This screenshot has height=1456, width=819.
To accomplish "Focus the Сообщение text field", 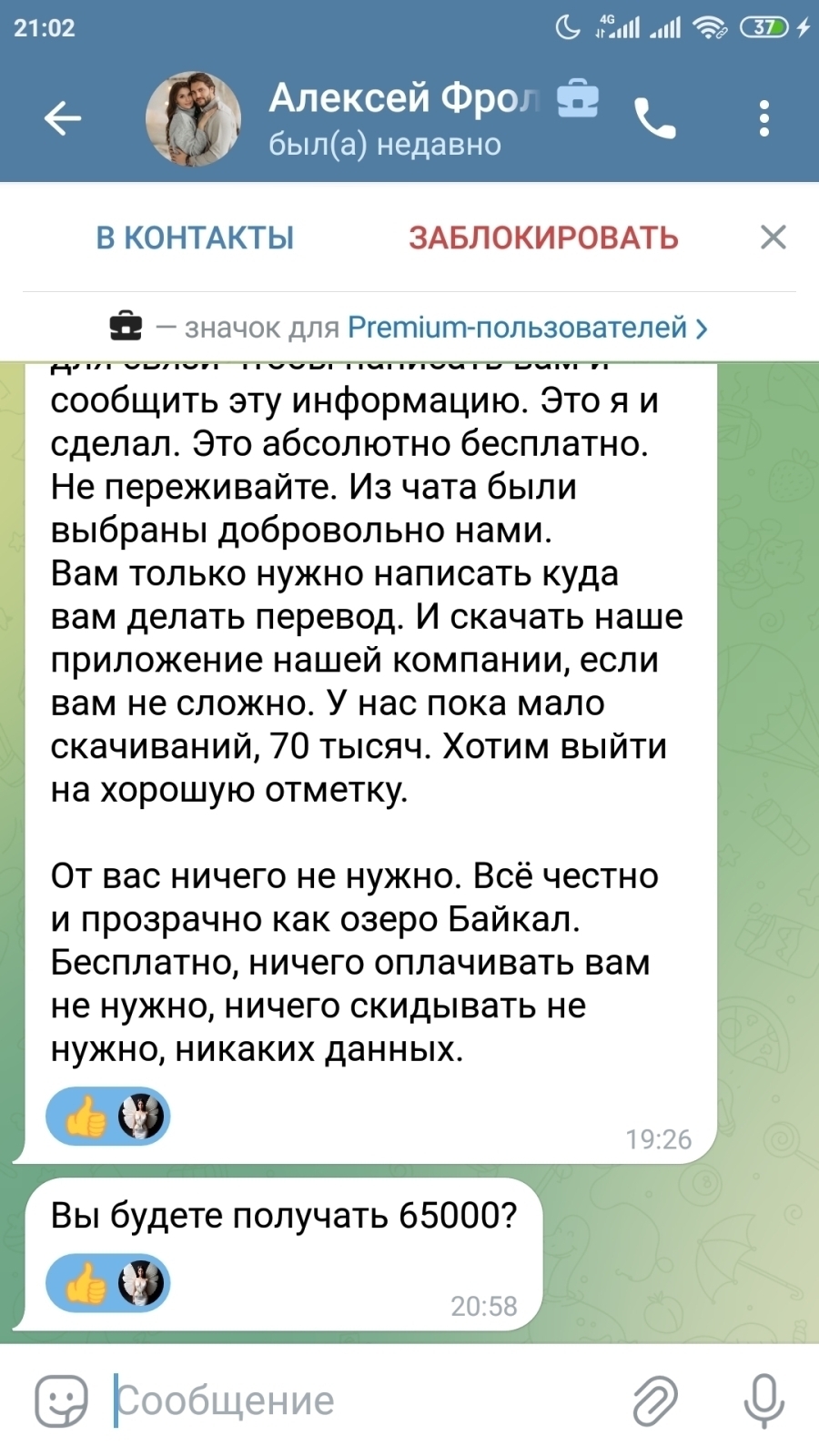I will tap(364, 1400).
